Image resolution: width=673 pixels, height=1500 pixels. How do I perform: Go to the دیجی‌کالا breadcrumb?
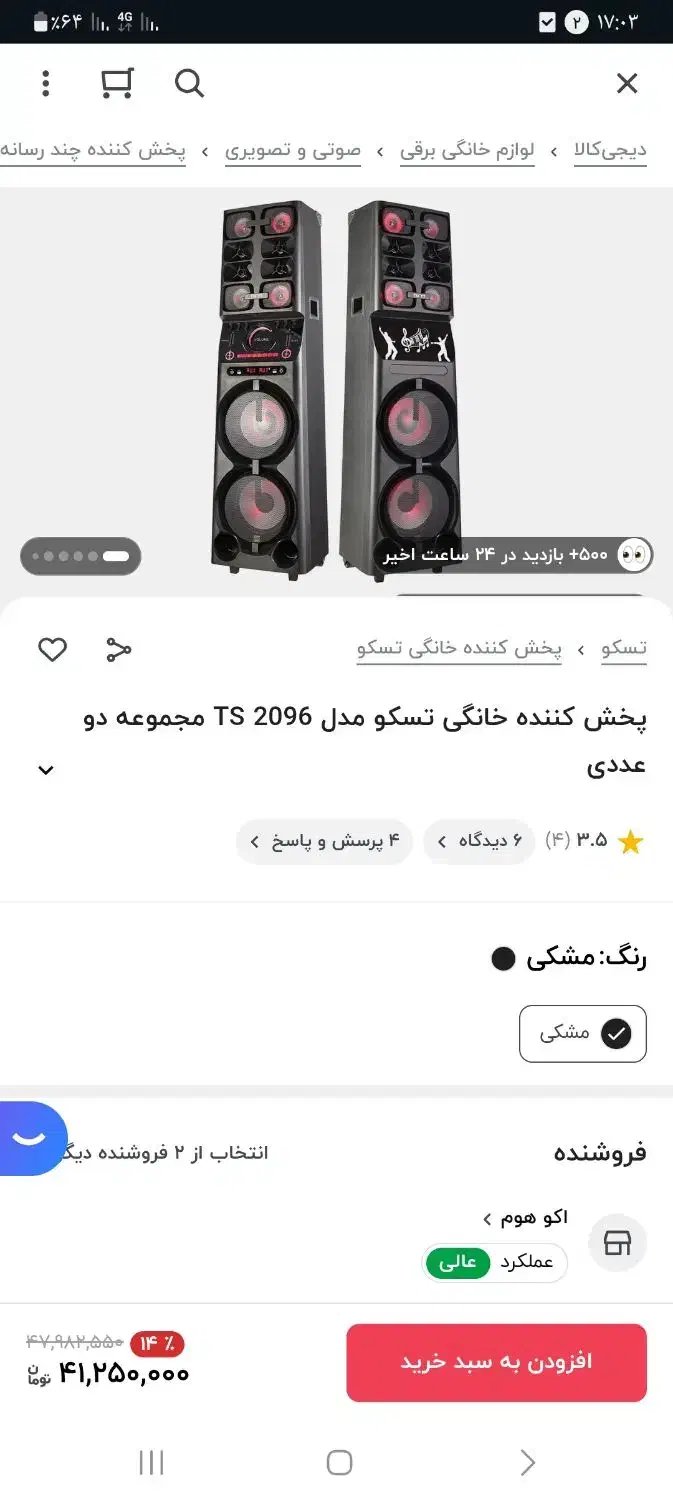pyautogui.click(x=610, y=151)
